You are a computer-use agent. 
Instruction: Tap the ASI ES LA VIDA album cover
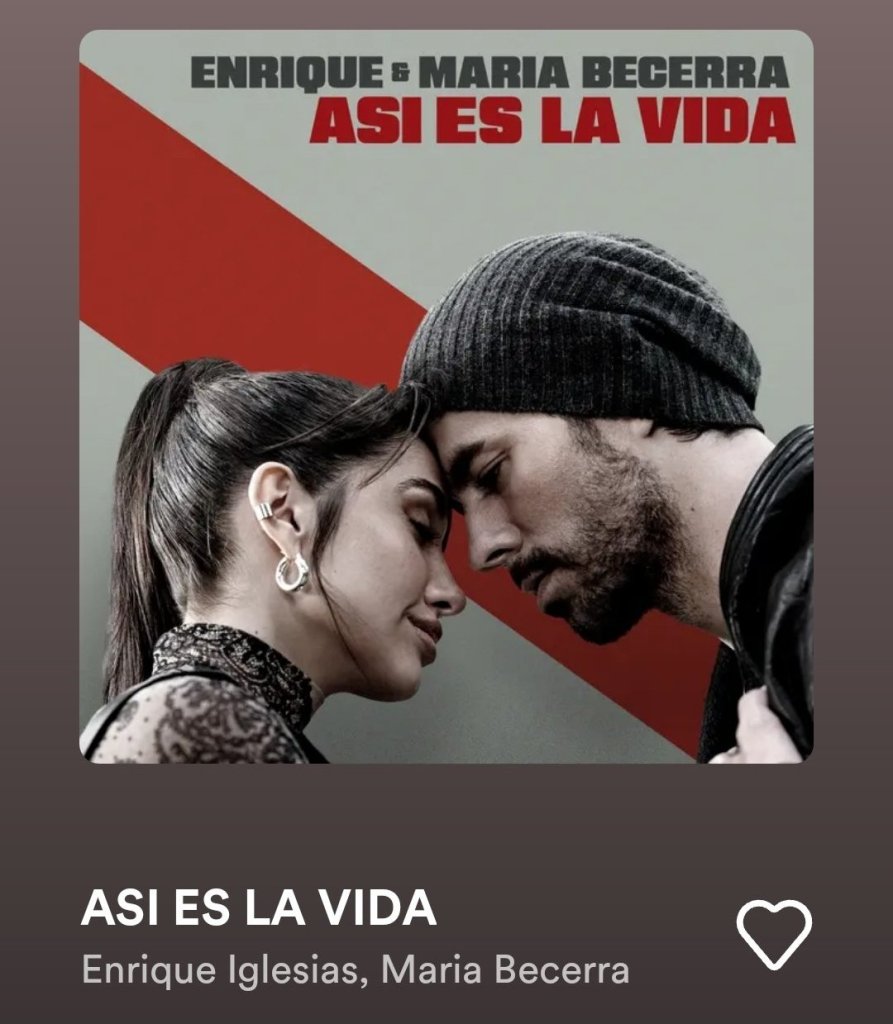click(446, 397)
